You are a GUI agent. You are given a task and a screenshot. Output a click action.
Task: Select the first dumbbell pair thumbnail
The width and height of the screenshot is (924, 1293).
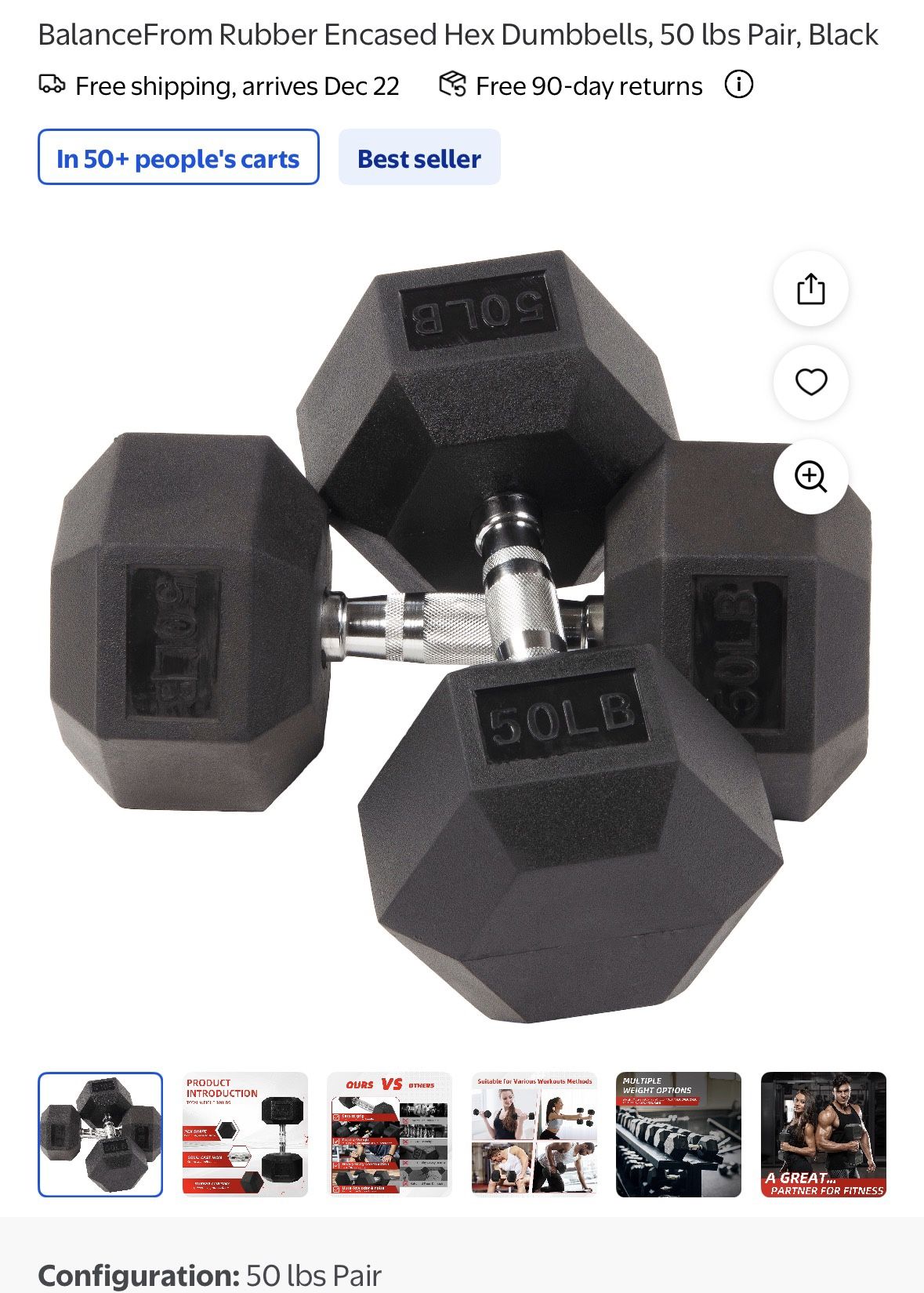pos(100,1134)
